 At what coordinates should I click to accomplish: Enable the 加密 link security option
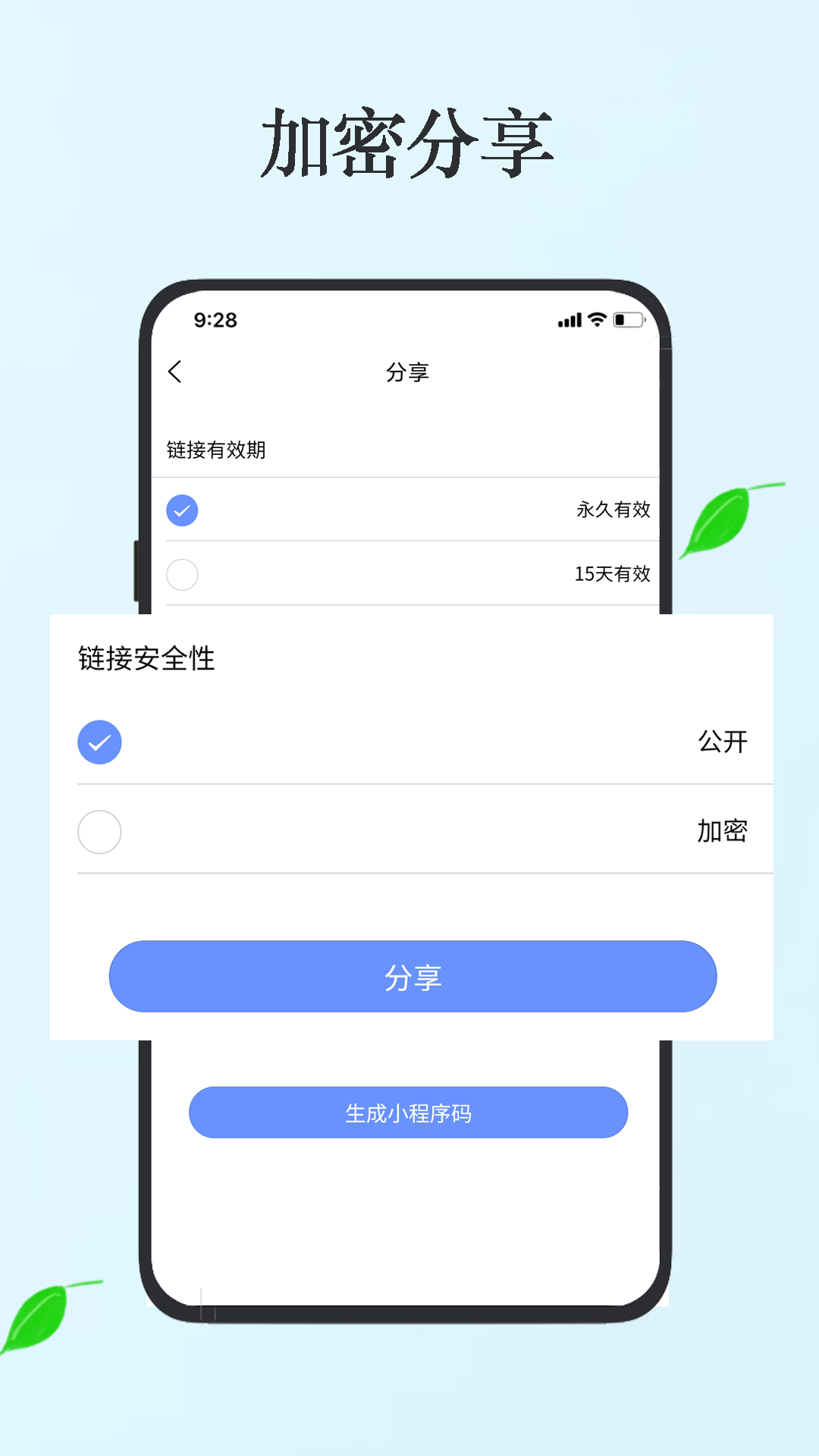(x=99, y=831)
